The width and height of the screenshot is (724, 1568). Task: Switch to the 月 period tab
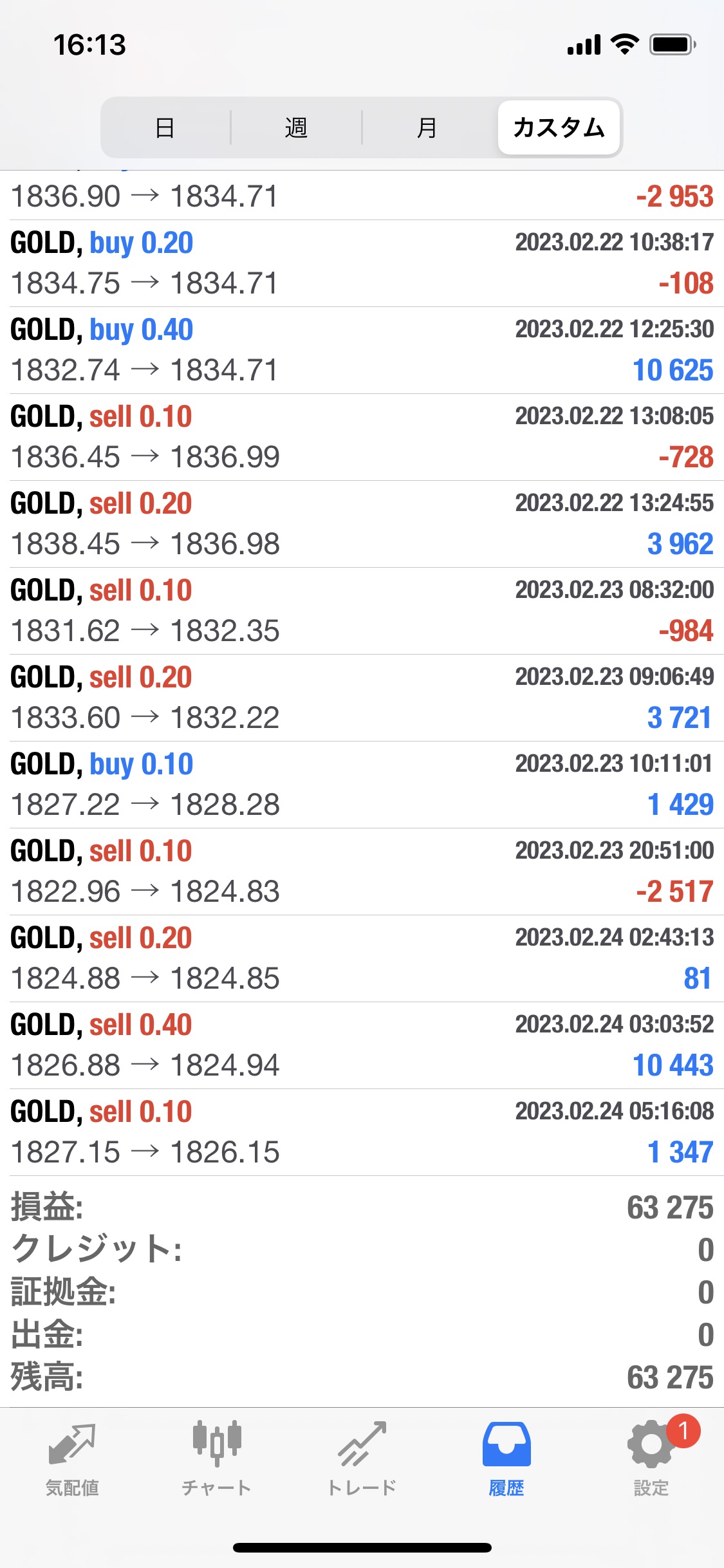427,127
